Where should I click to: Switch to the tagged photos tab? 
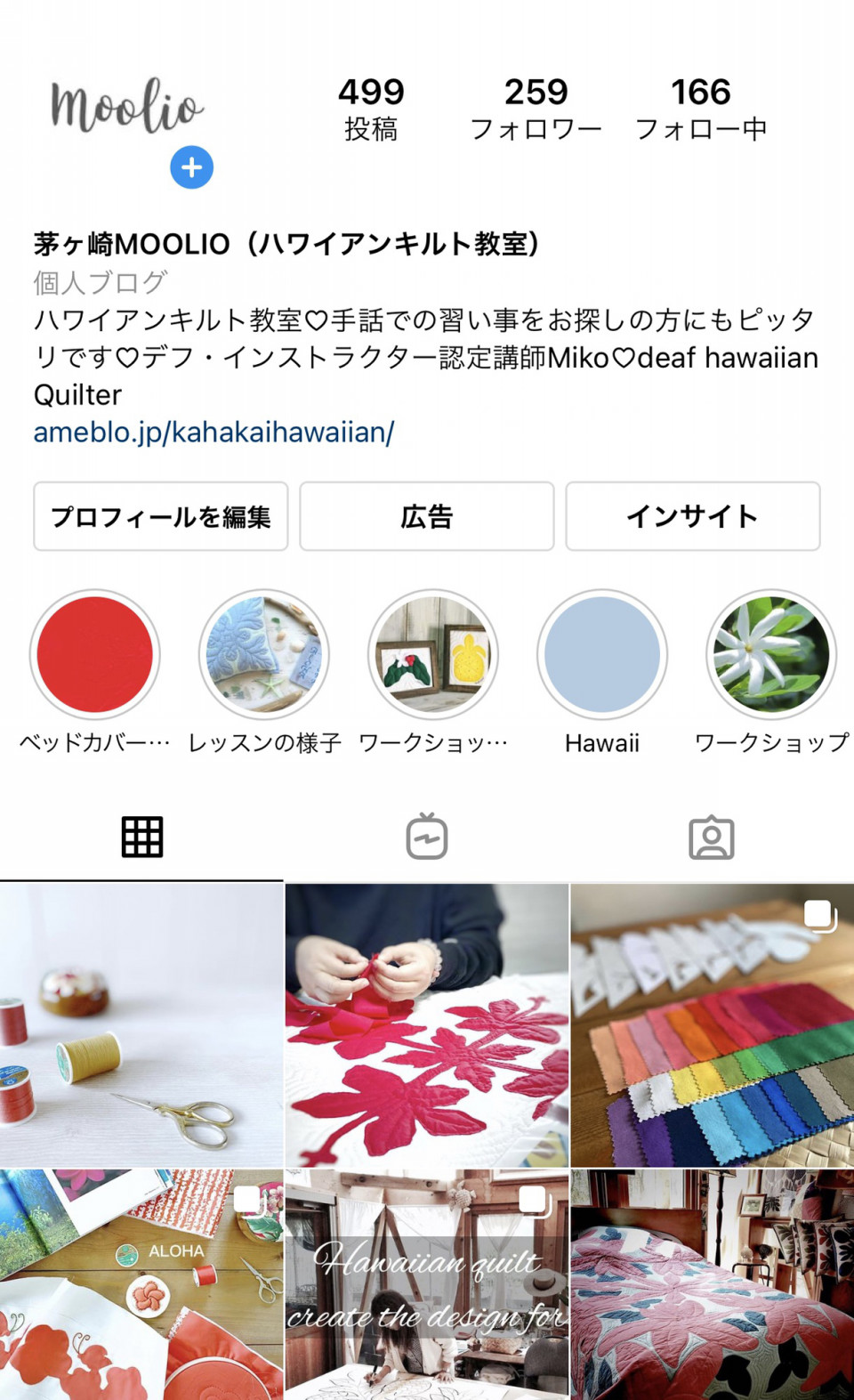(712, 837)
